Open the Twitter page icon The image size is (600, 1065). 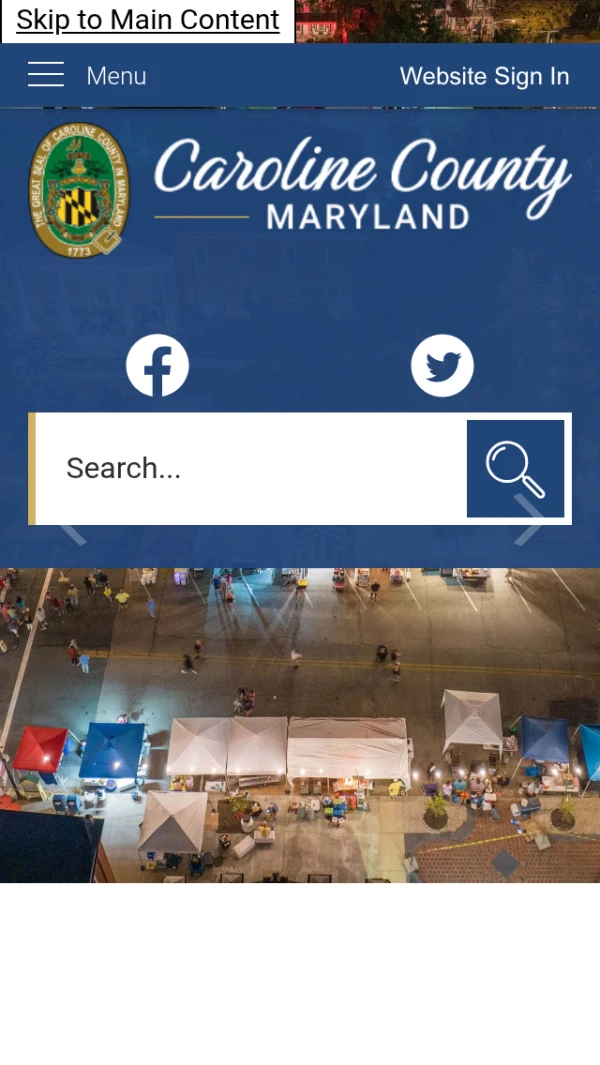pos(442,366)
